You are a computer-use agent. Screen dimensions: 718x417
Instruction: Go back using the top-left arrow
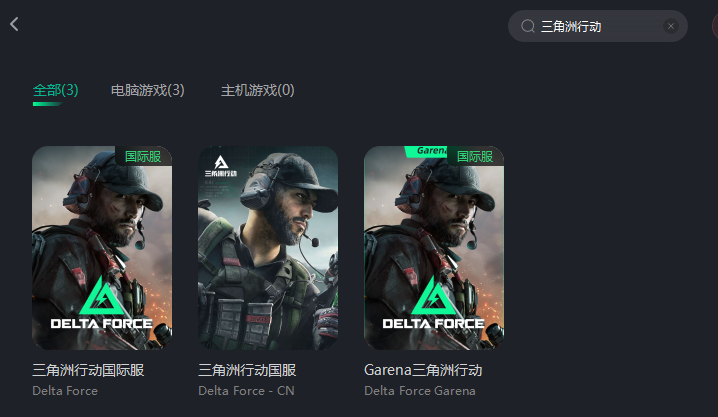point(14,24)
